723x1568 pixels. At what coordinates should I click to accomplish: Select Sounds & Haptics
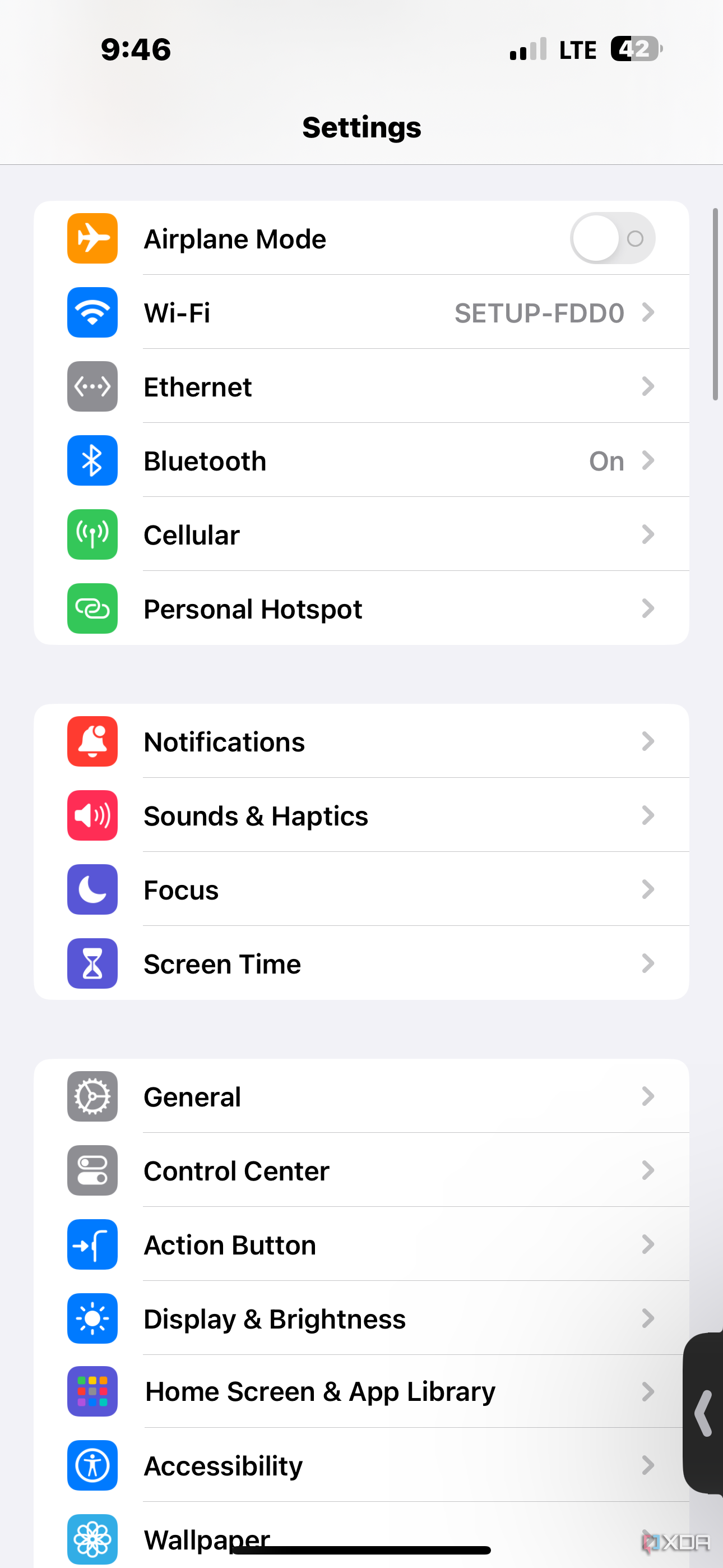361,815
